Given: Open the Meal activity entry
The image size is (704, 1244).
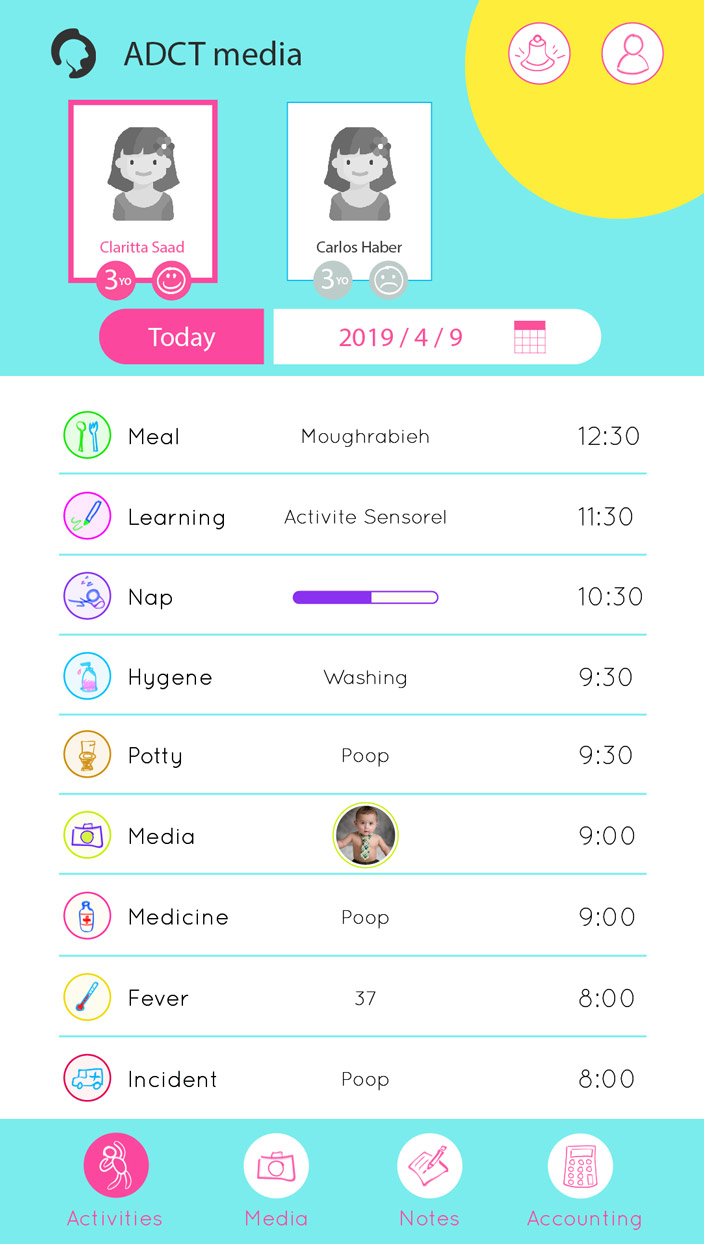Looking at the screenshot, I should [x=352, y=436].
